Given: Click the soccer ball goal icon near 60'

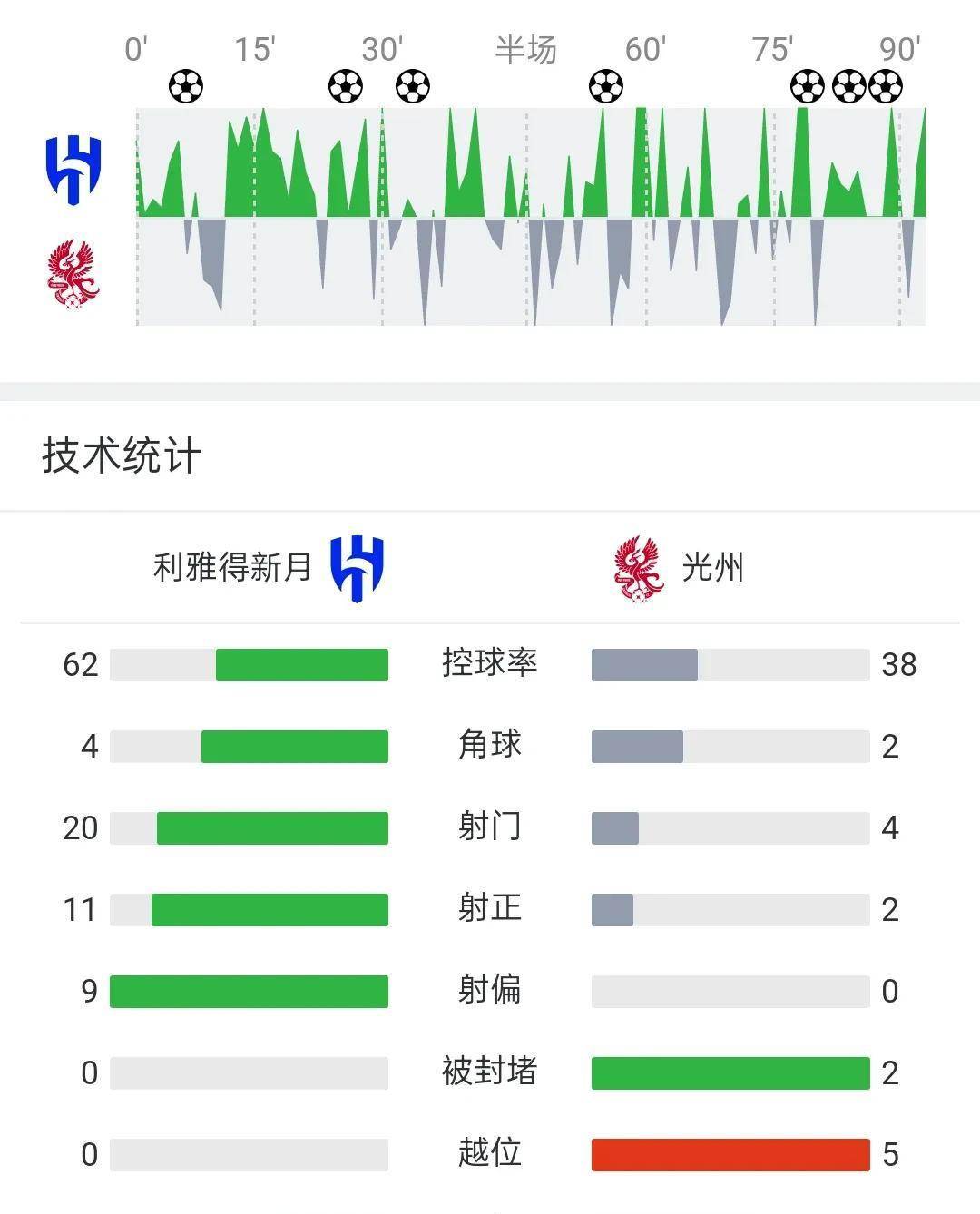Looking at the screenshot, I should tap(605, 84).
